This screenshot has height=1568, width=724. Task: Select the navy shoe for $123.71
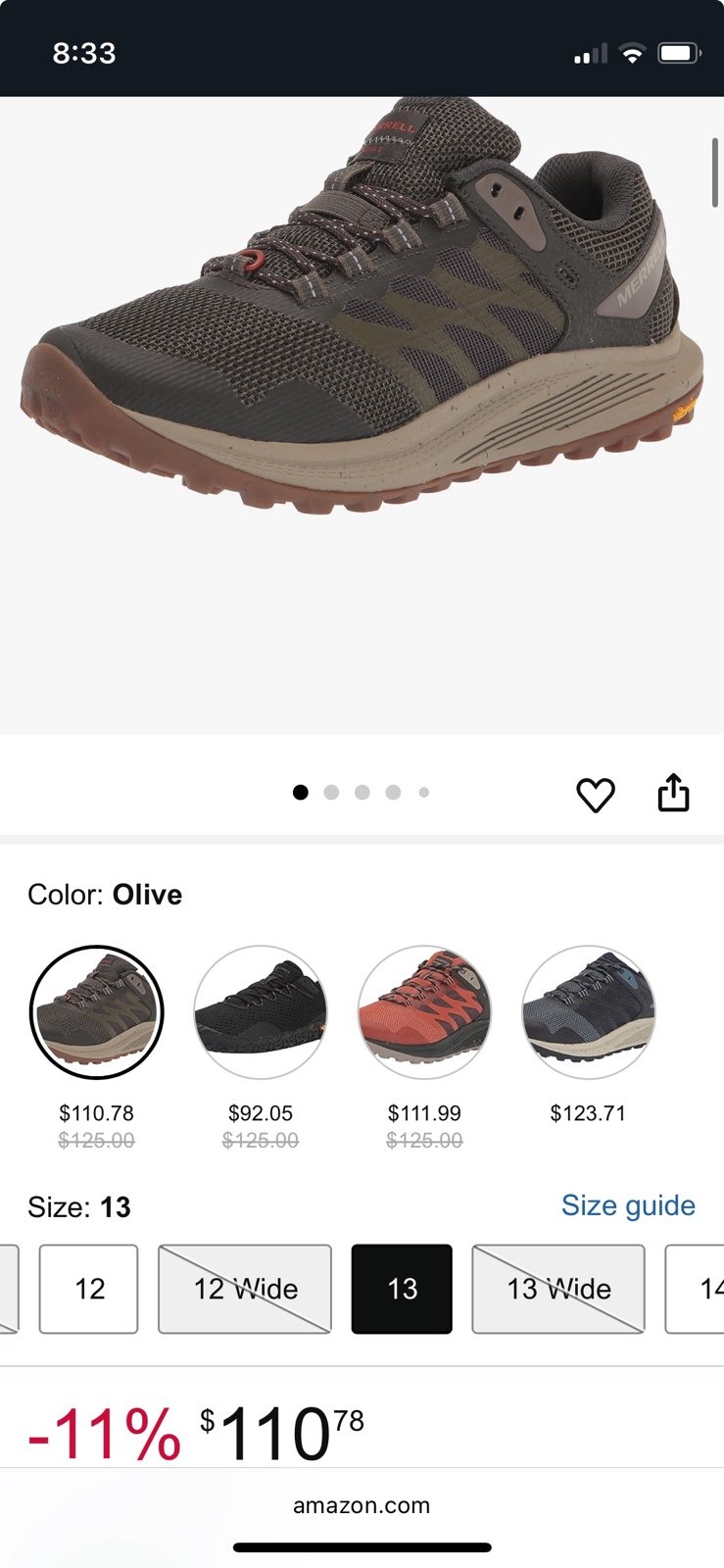pos(588,1012)
